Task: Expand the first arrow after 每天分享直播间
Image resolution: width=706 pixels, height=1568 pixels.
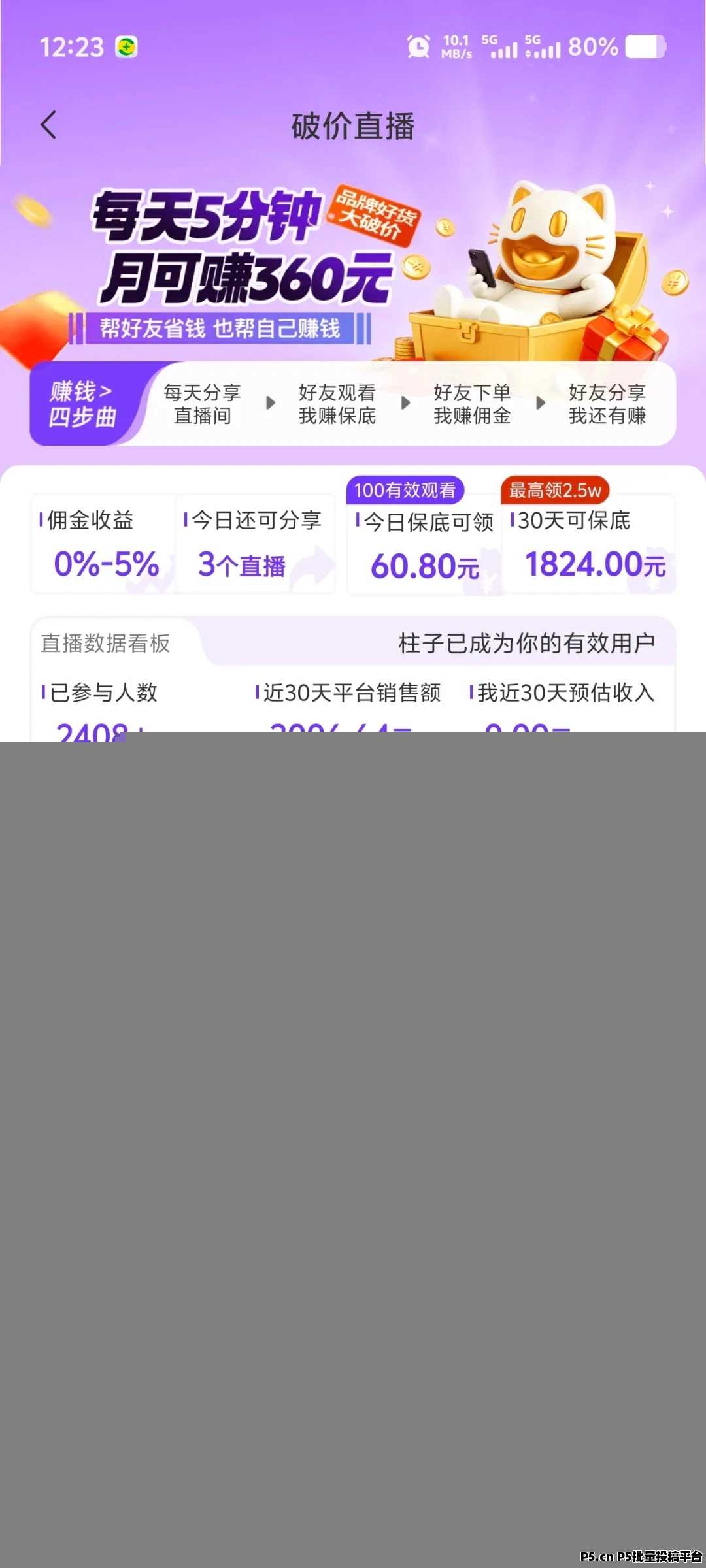Action: tap(270, 403)
